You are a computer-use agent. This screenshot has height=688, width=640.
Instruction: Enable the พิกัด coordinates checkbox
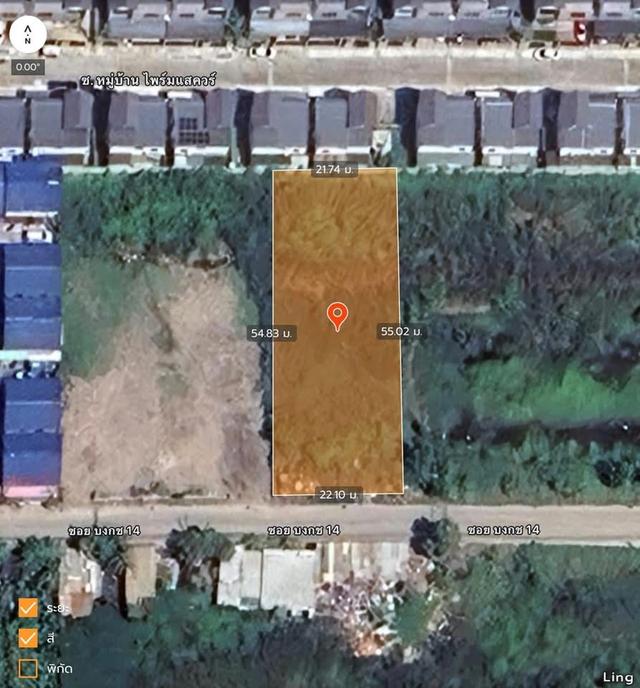coord(28,668)
